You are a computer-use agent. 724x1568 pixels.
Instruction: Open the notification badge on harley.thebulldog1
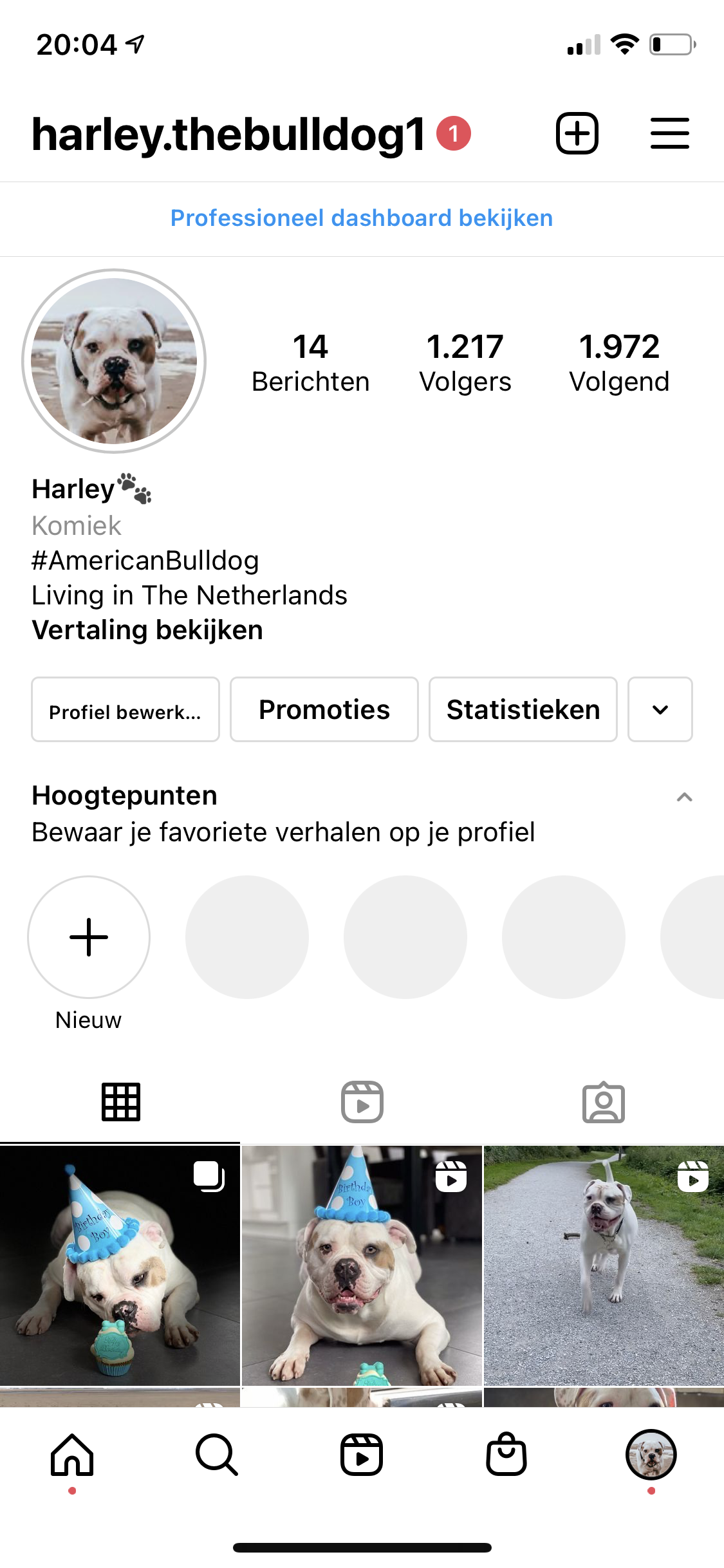click(453, 133)
